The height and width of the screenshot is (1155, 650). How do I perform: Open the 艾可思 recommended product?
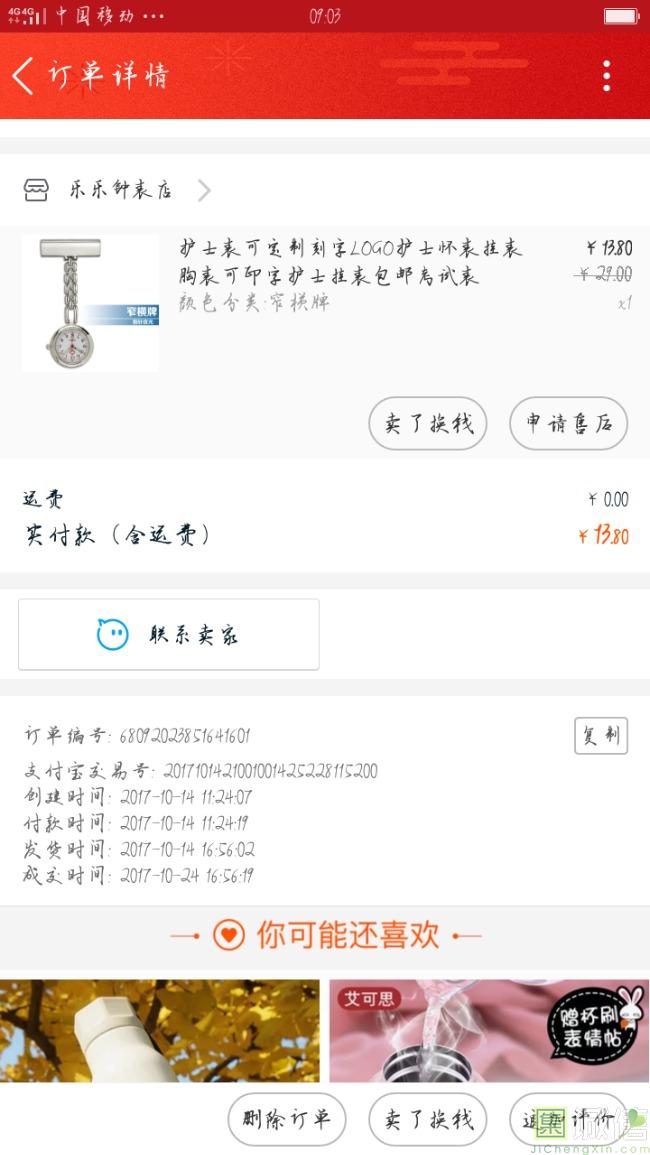[x=489, y=1030]
